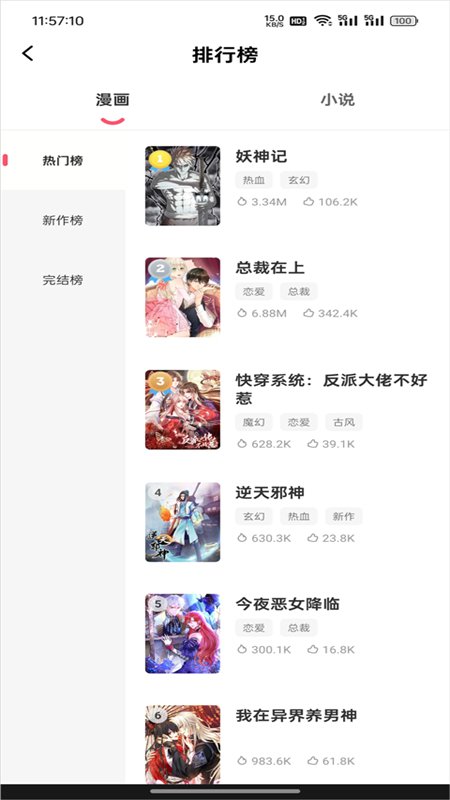Select the 漫画 tab
450x800 pixels.
click(112, 99)
